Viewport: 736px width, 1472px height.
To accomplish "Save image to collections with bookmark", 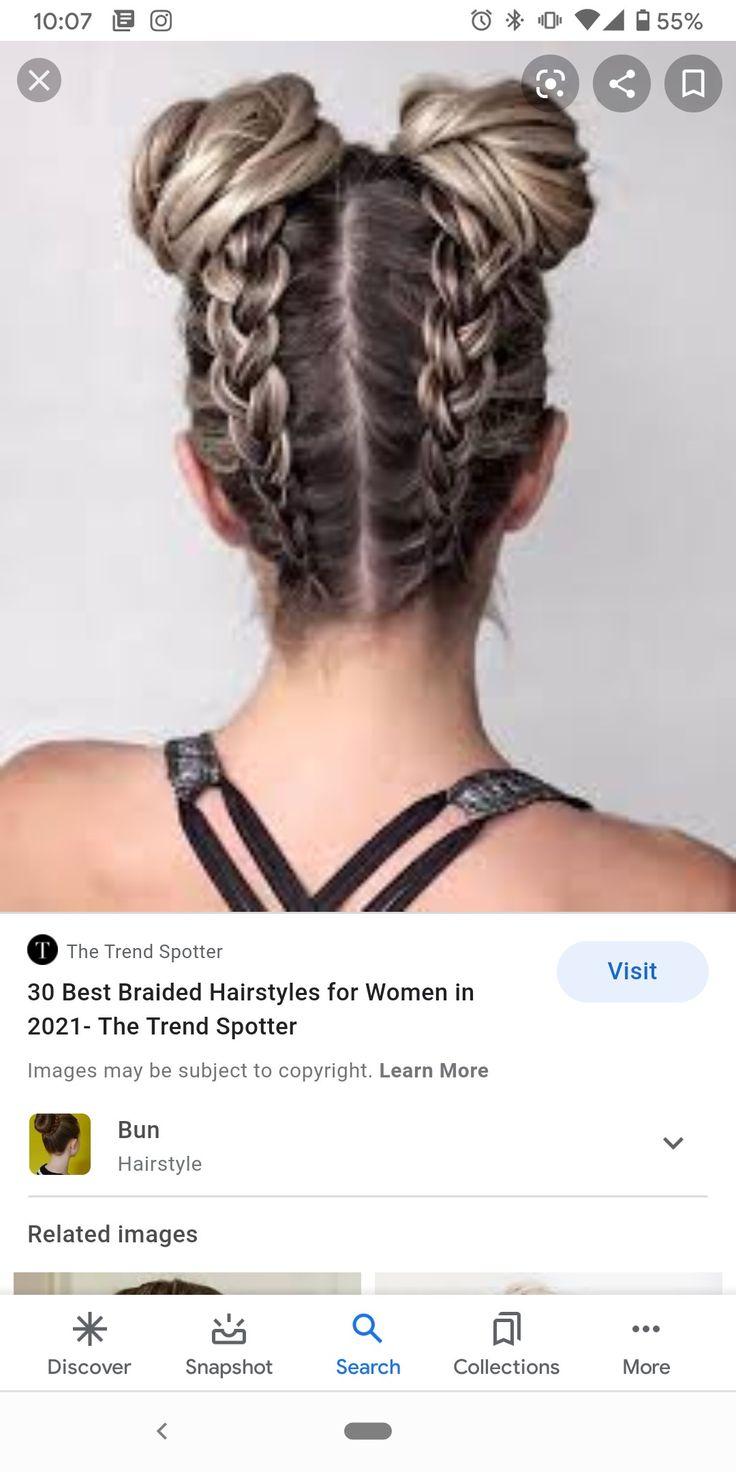I will [x=693, y=83].
